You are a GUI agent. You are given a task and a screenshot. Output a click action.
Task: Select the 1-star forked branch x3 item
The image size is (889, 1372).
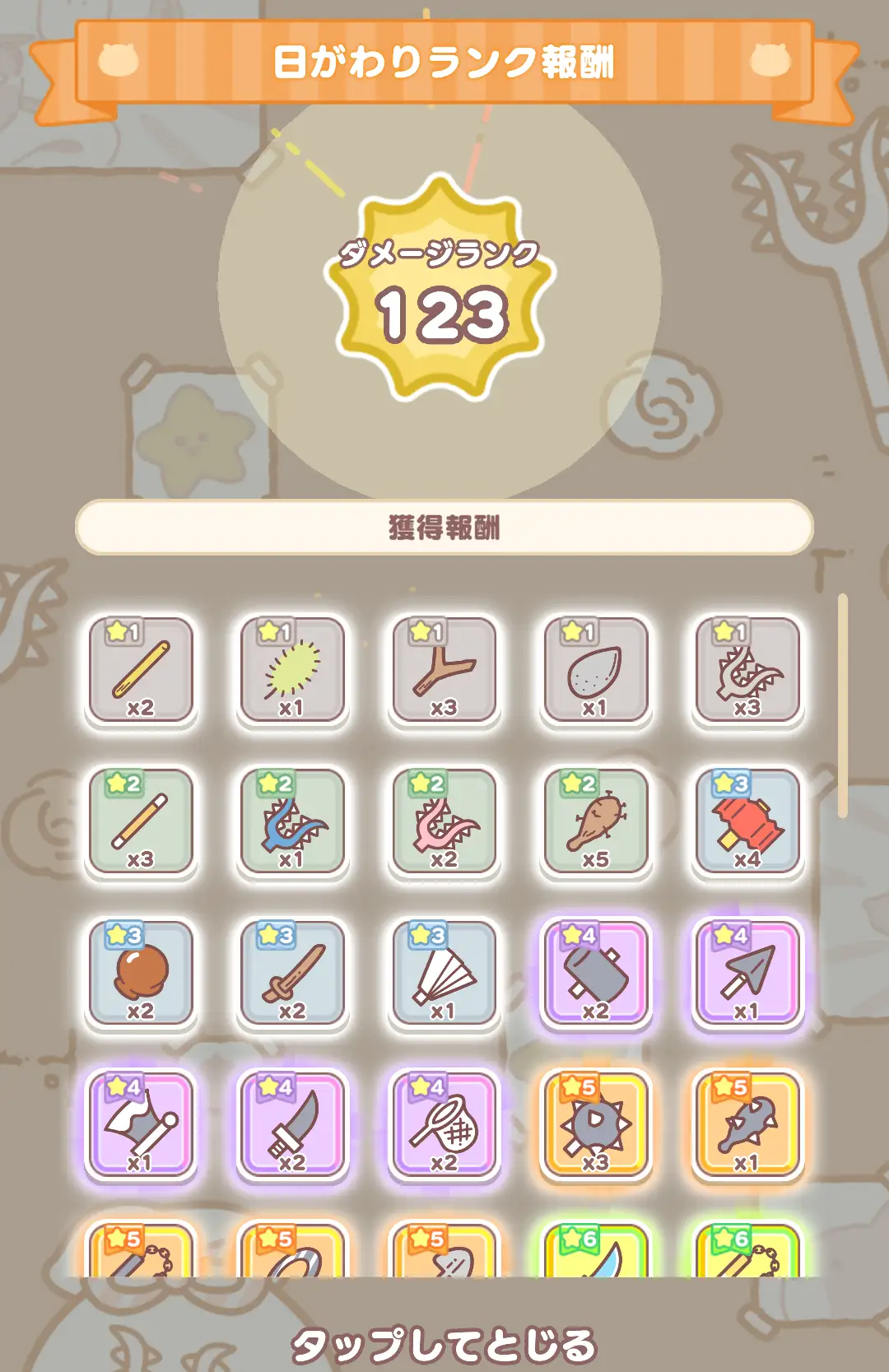pyautogui.click(x=444, y=670)
